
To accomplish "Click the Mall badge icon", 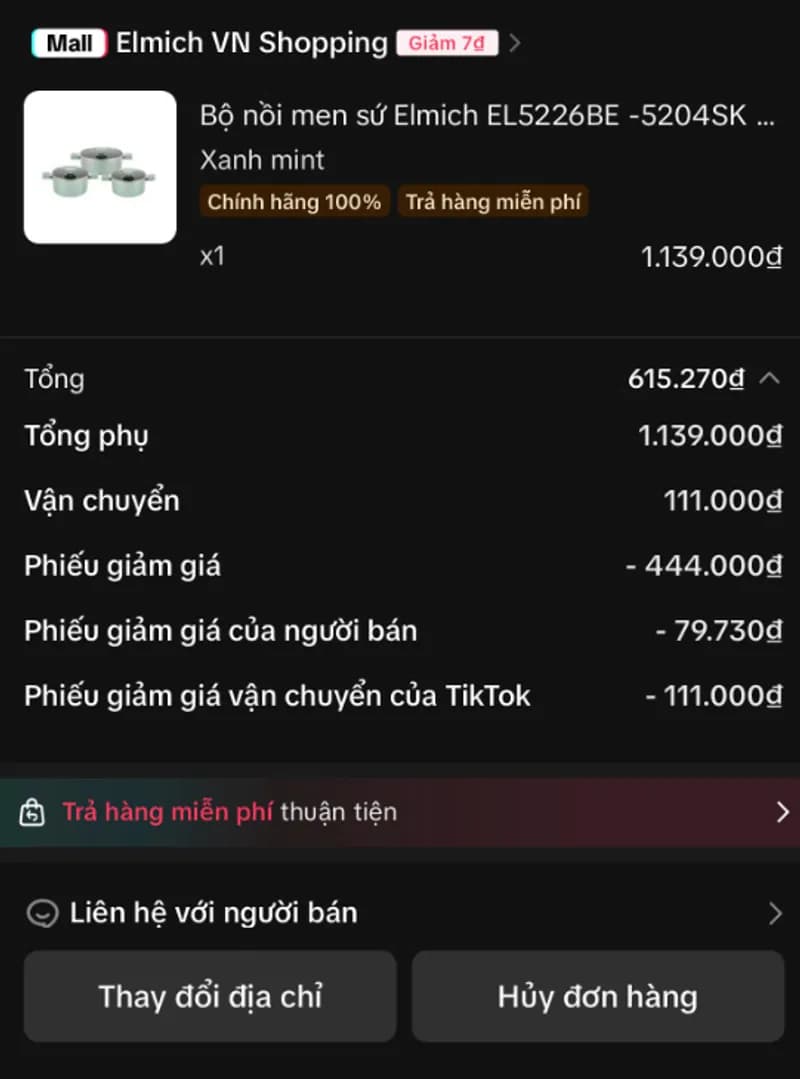I will (x=68, y=43).
